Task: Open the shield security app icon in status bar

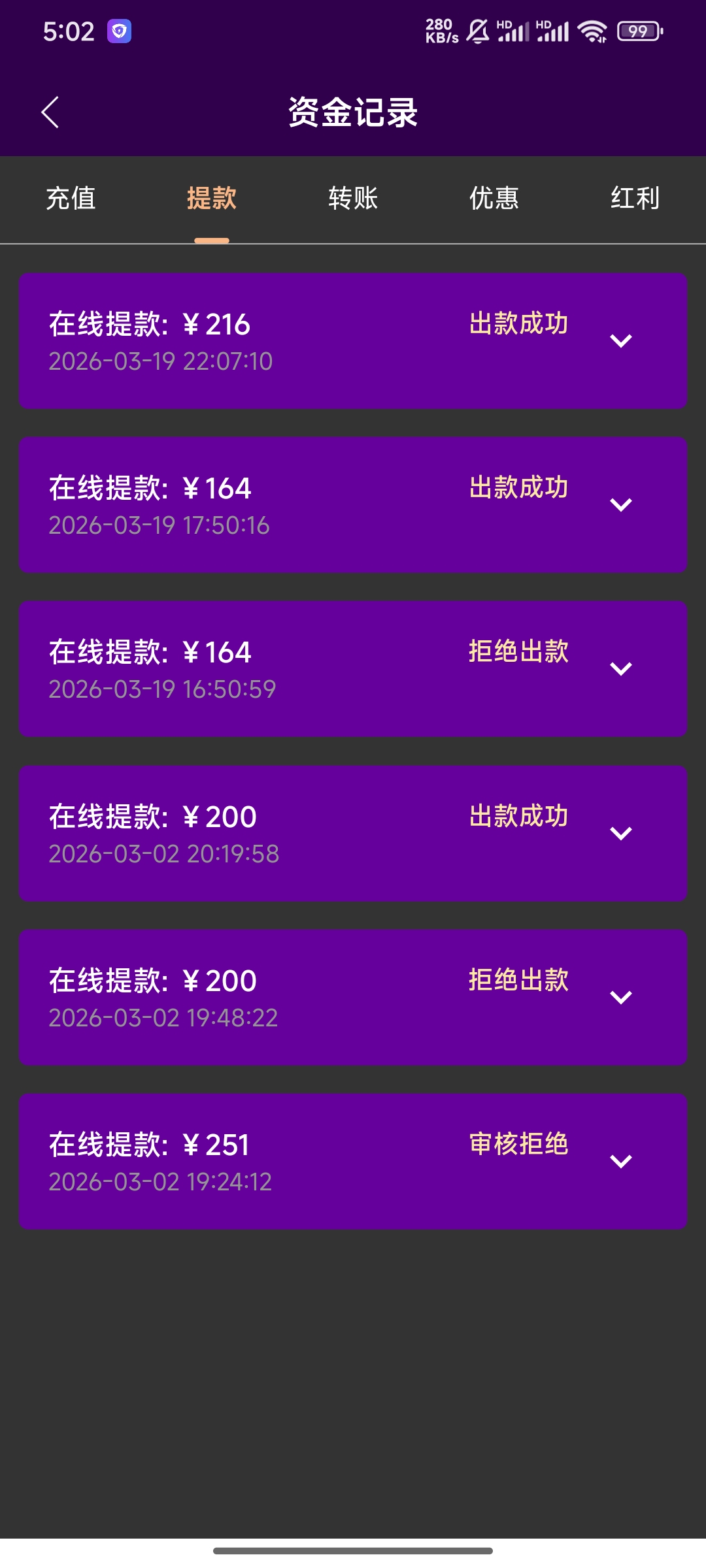Action: pos(120,30)
